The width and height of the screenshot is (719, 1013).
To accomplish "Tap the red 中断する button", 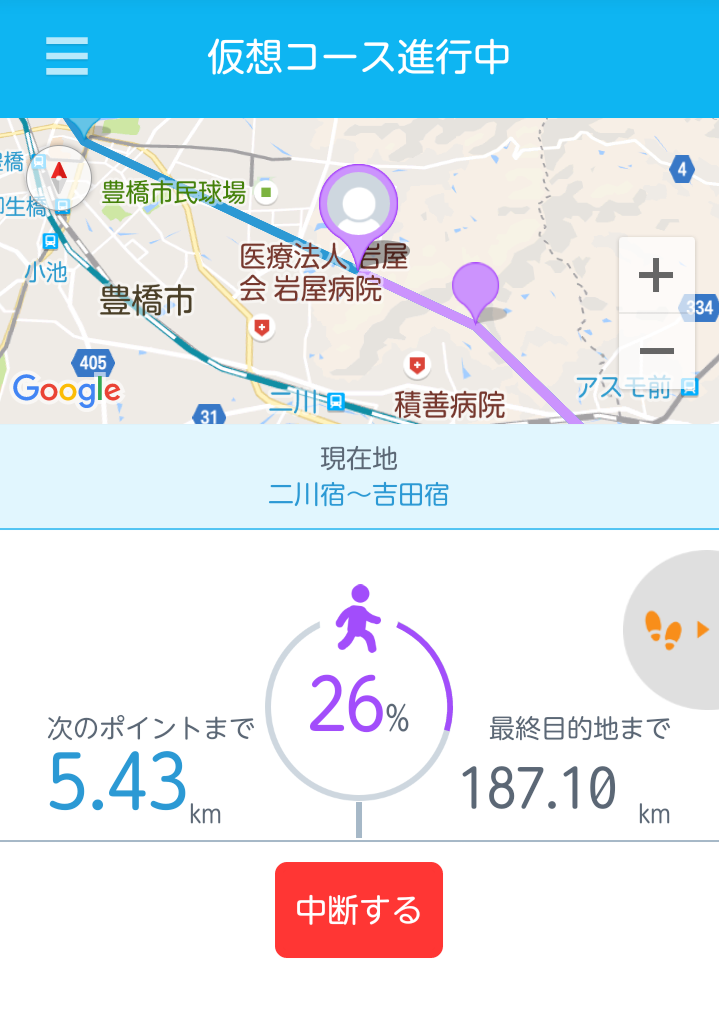I will (359, 910).
